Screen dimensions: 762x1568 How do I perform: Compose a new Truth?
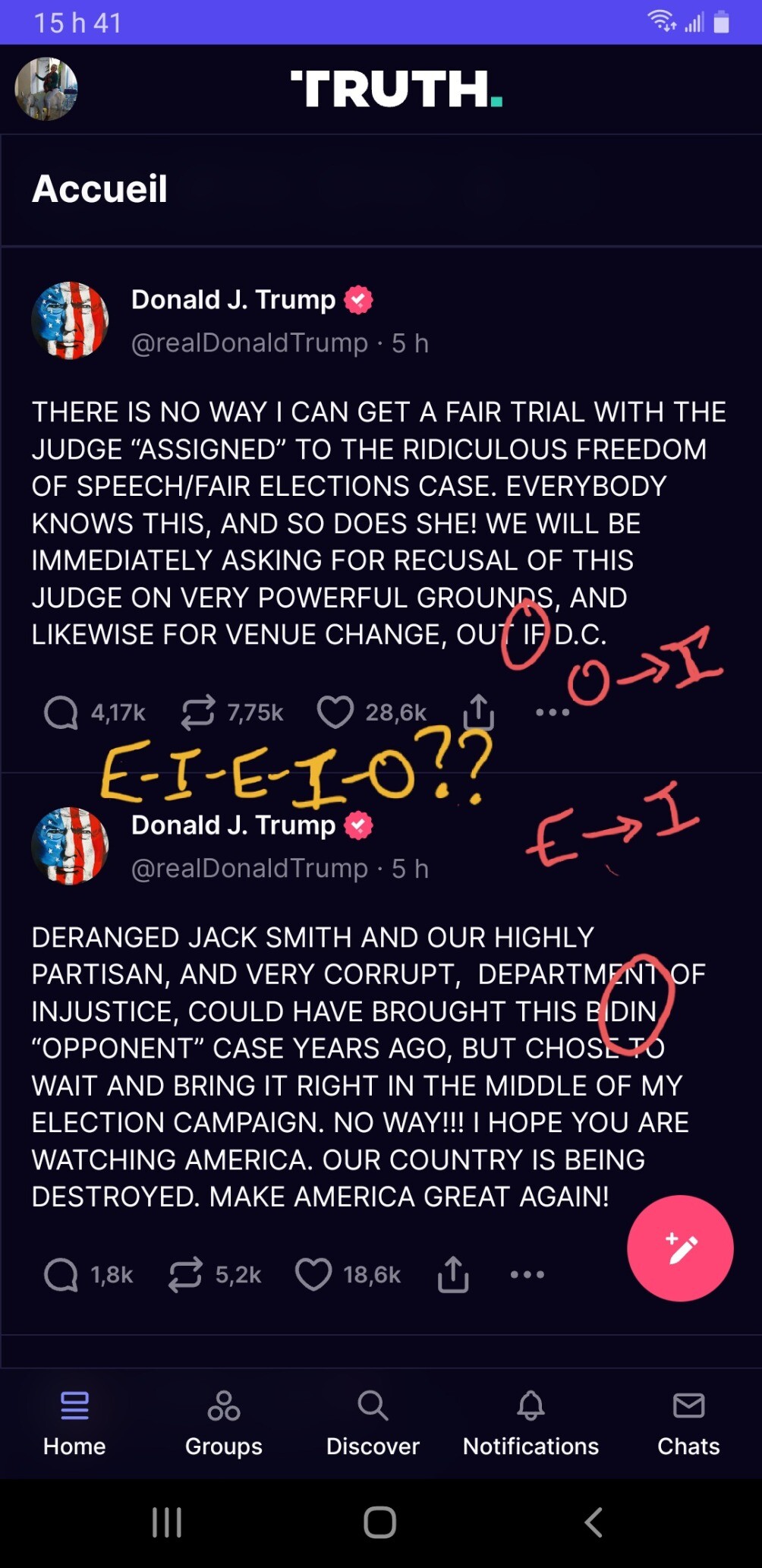tap(680, 1248)
